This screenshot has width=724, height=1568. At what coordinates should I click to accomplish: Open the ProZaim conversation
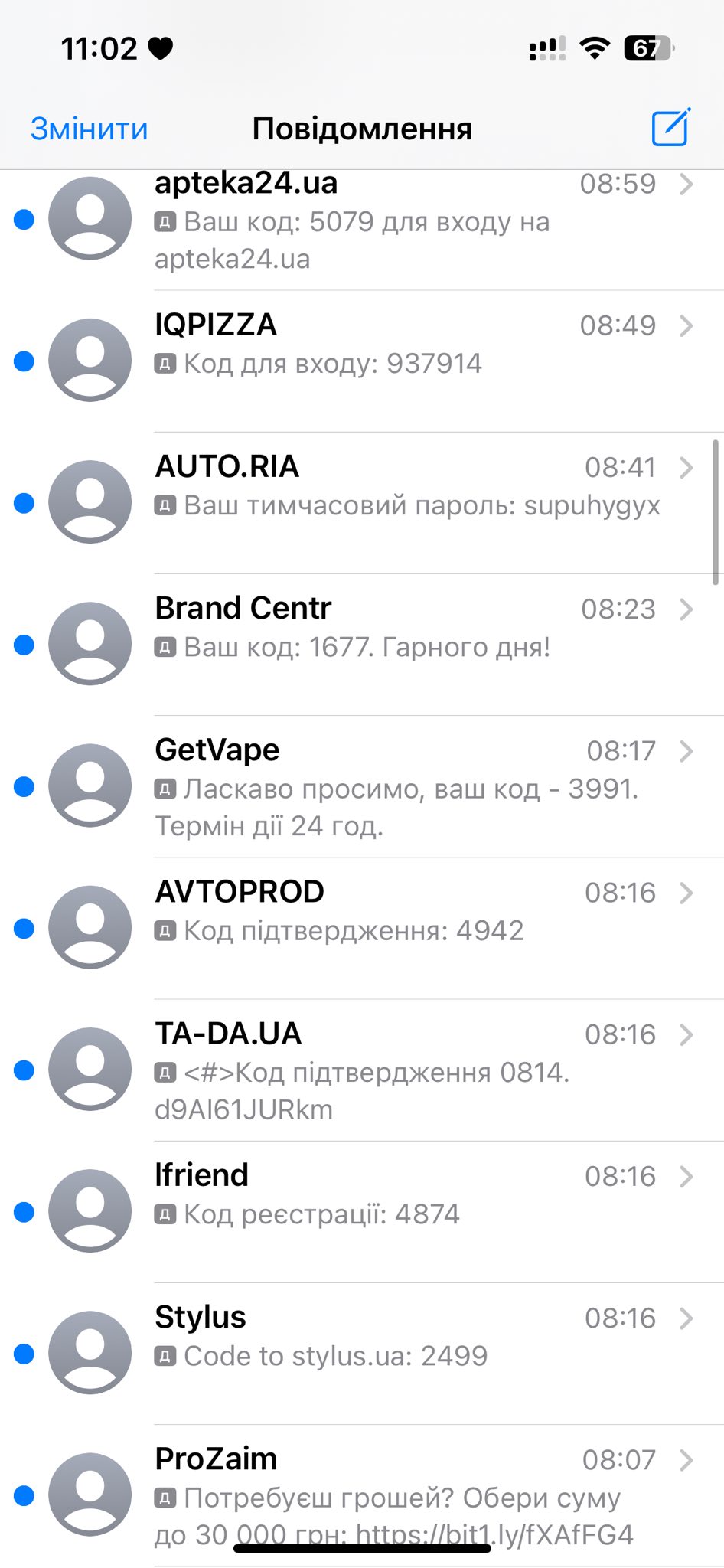362,1495
